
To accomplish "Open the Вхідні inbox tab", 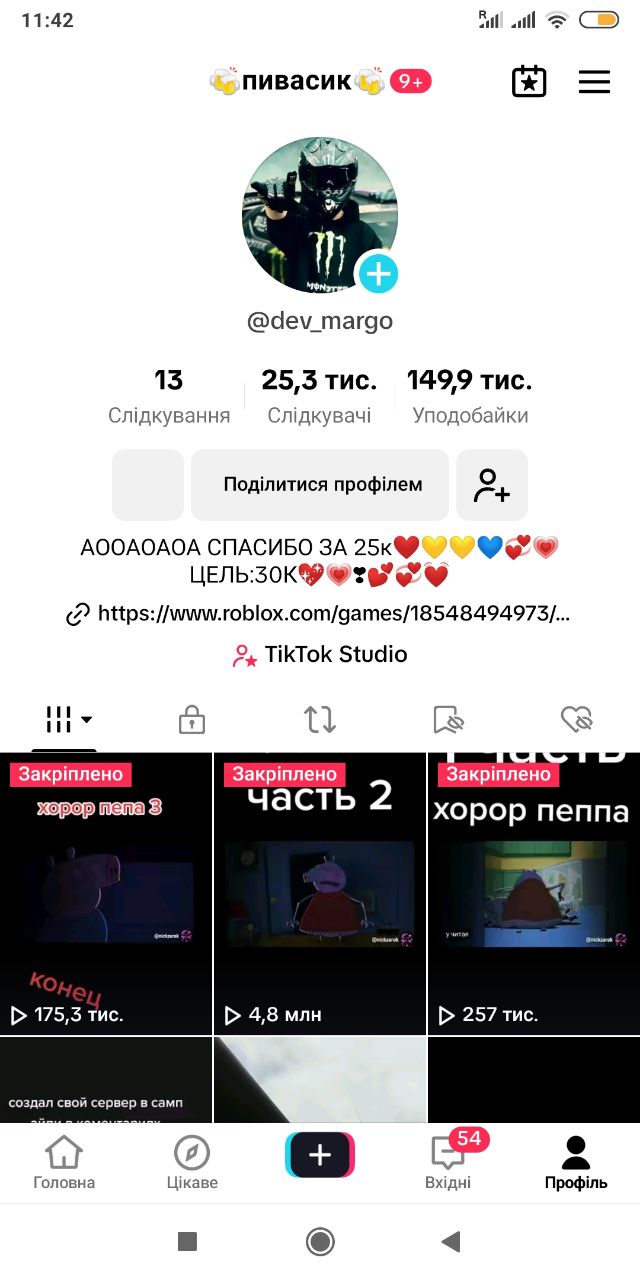I will pos(448,1162).
